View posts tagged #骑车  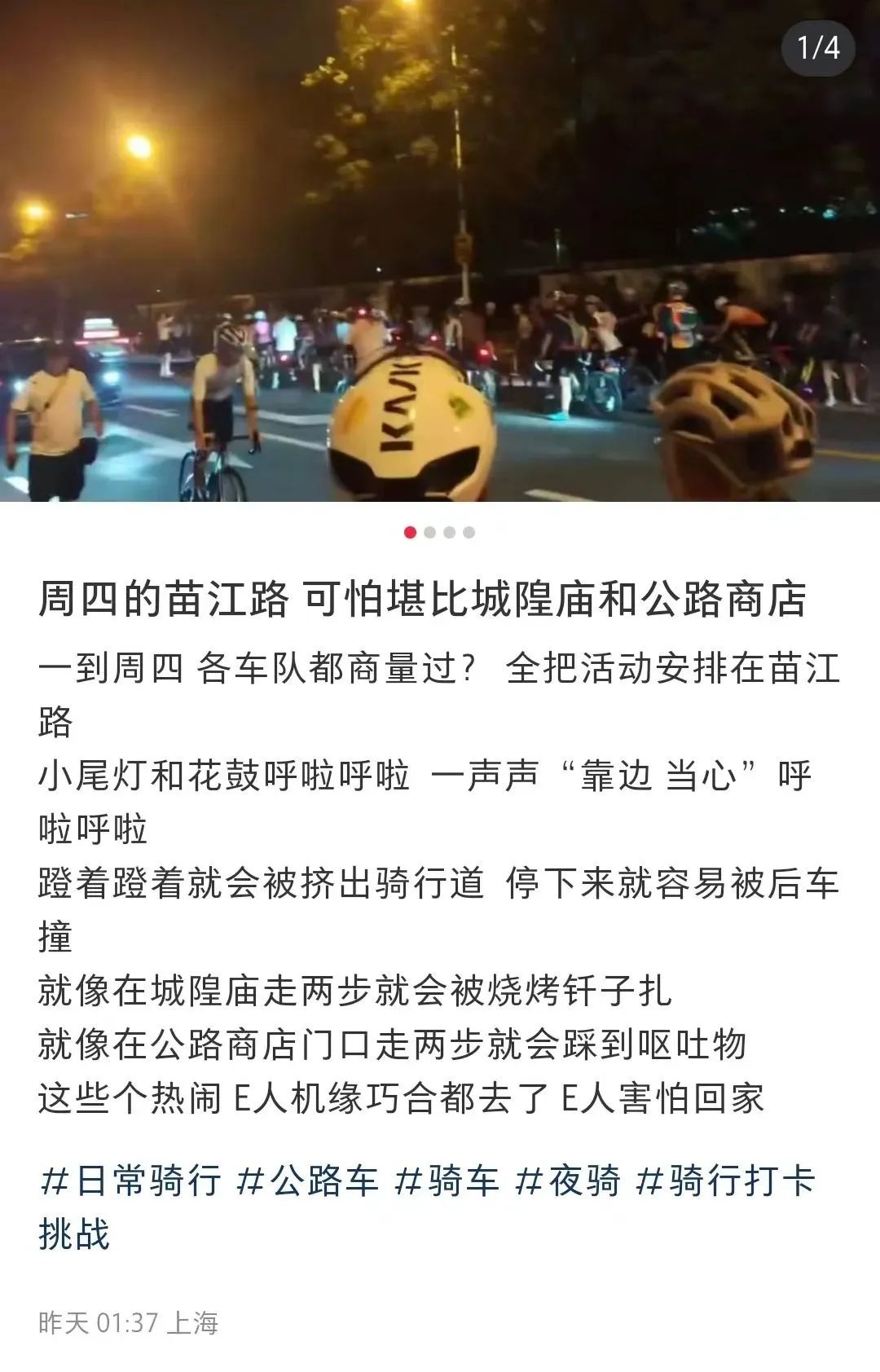point(447,1181)
